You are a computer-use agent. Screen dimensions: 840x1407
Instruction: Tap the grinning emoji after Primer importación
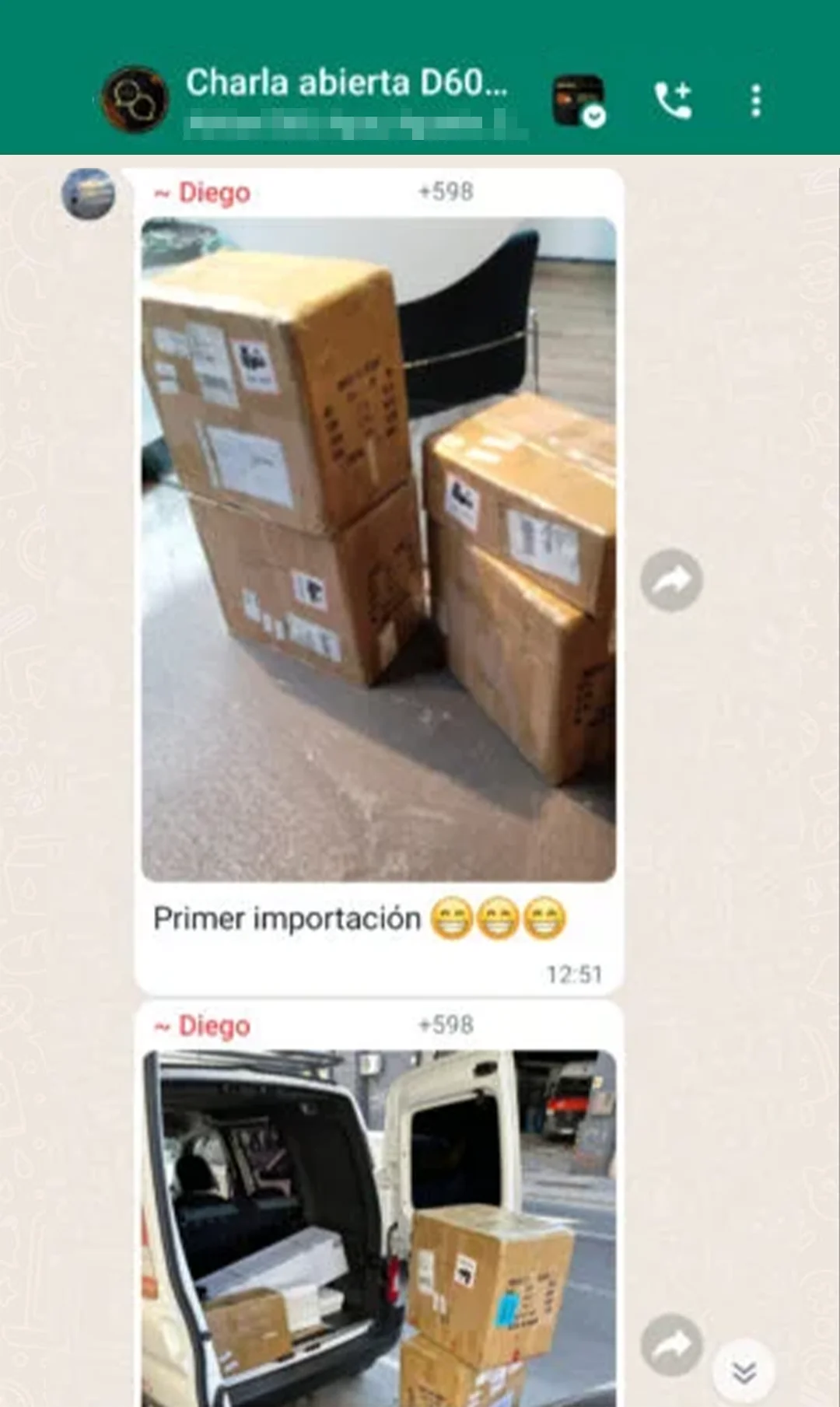tap(451, 918)
